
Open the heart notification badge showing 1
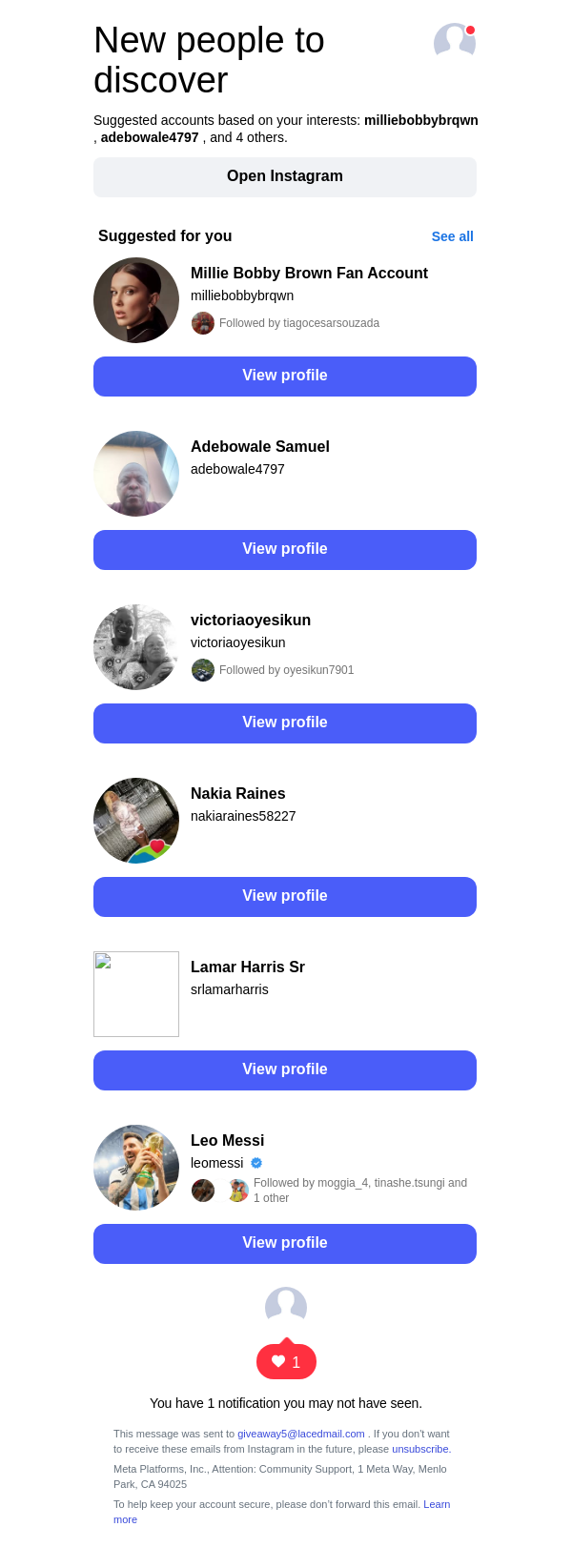pos(286,1362)
